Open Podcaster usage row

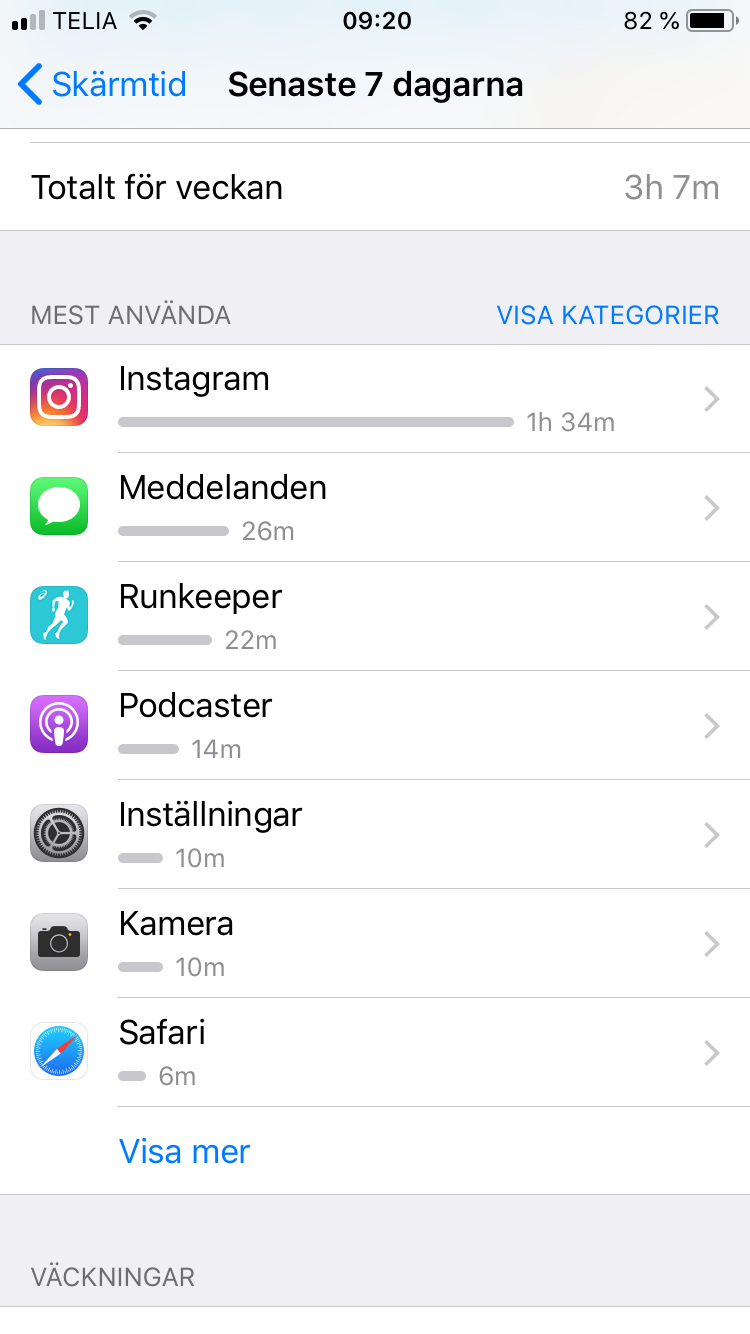pyautogui.click(x=375, y=726)
